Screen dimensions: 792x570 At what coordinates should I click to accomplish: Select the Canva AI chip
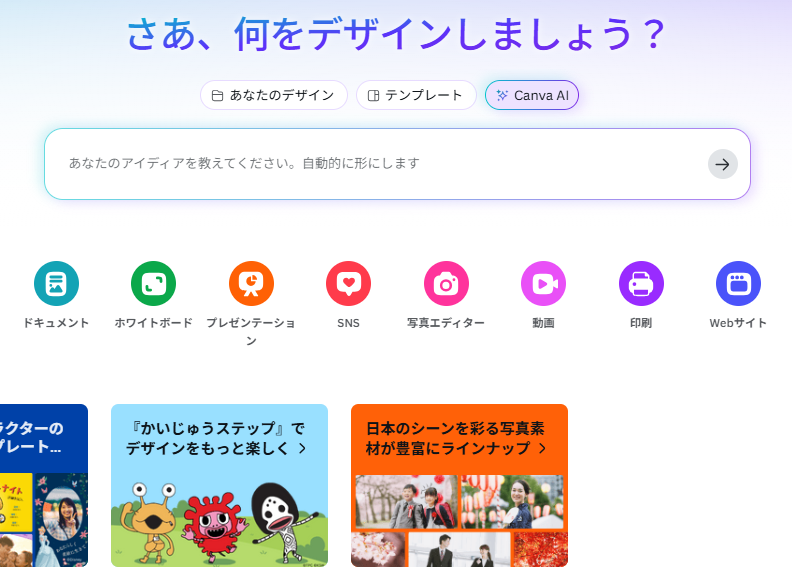531,95
